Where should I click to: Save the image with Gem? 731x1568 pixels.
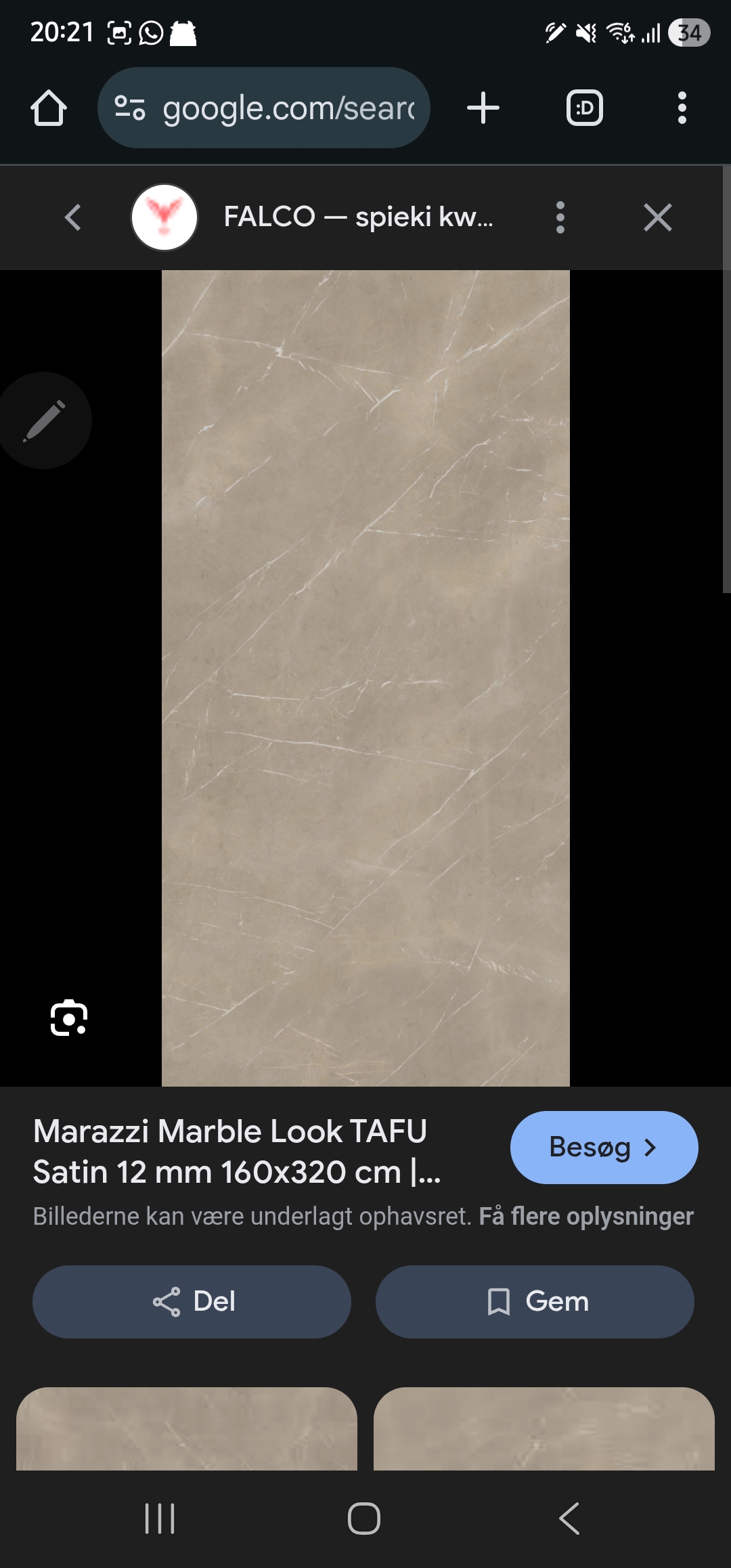[535, 1301]
